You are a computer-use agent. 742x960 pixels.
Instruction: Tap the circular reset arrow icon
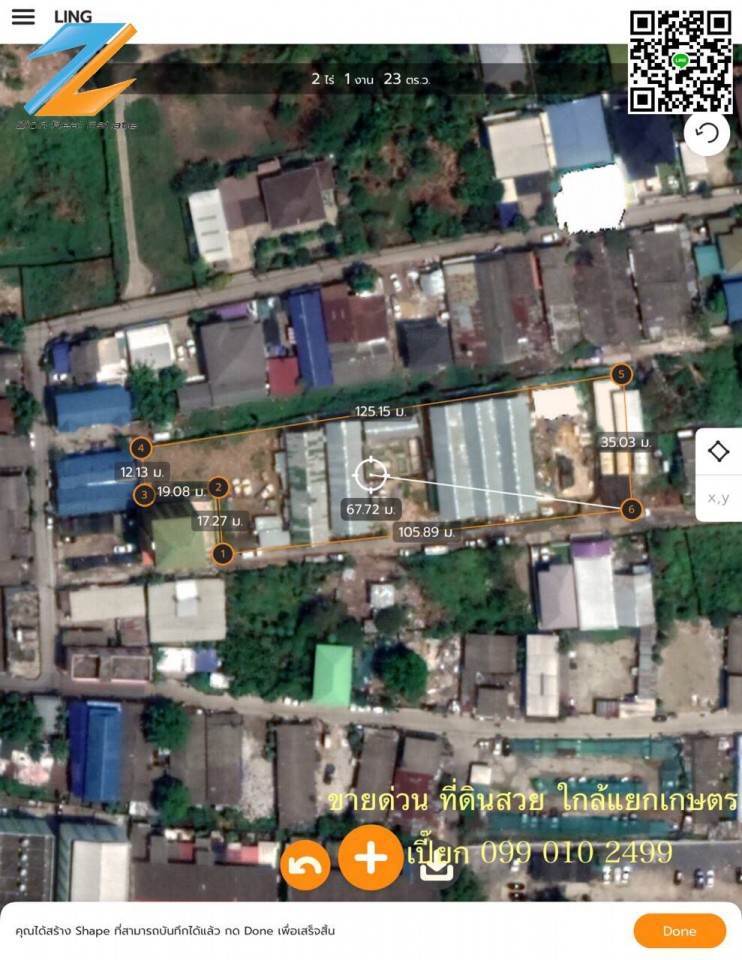click(706, 134)
